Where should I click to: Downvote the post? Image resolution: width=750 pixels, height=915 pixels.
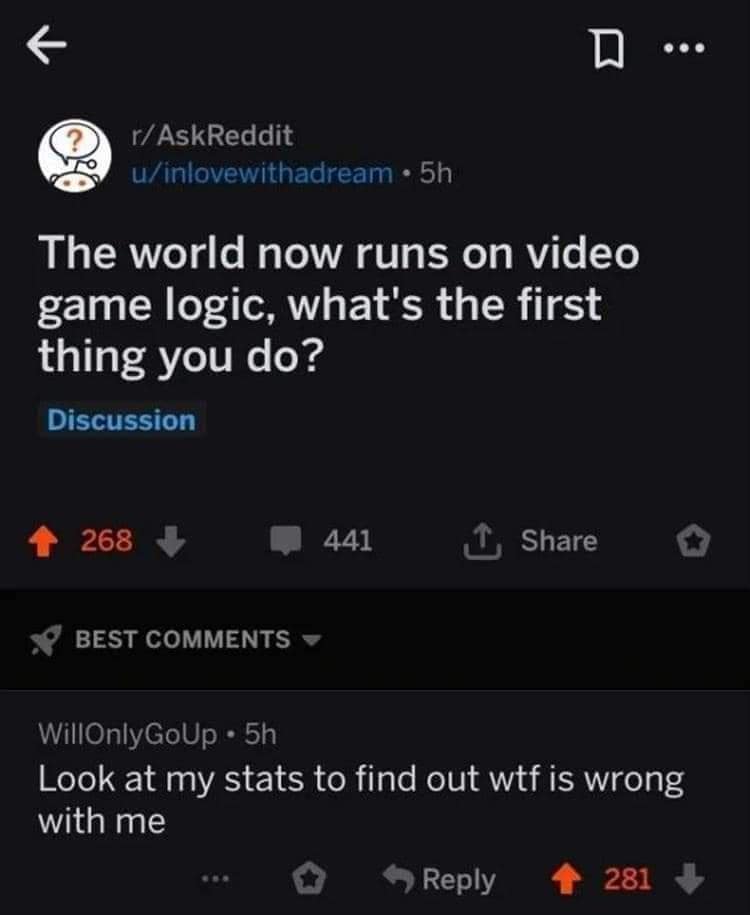tap(171, 541)
